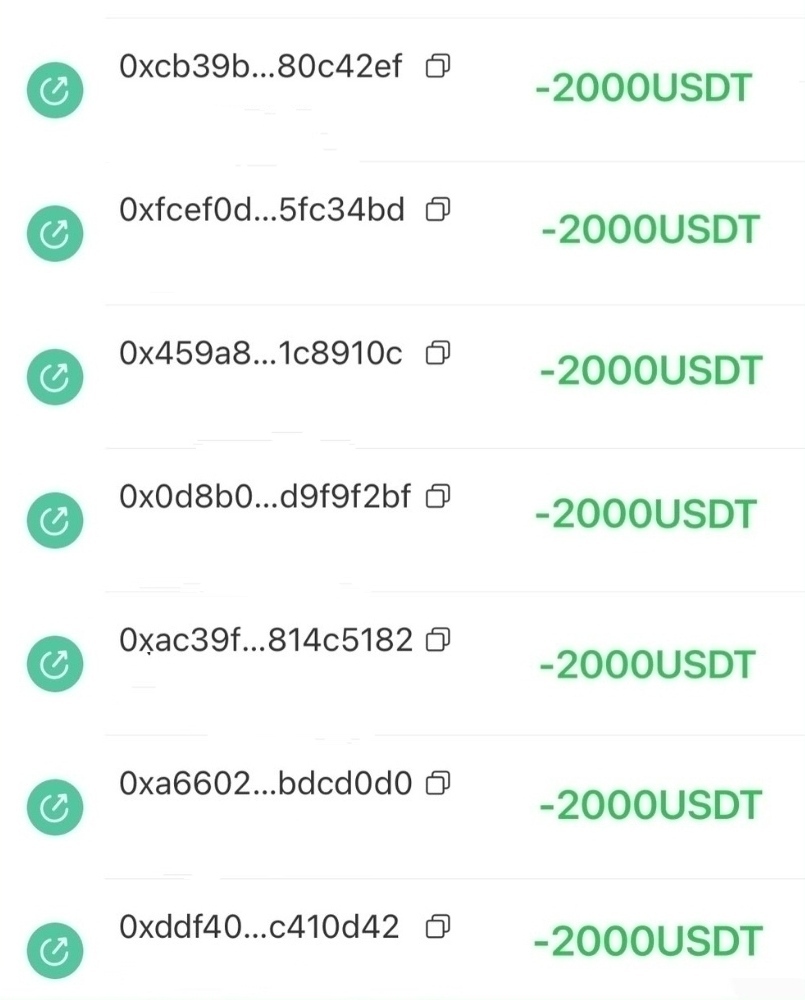
Task: Copy address 0x0d8b0...d9f9f2bf to clipboard
Action: [x=439, y=496]
